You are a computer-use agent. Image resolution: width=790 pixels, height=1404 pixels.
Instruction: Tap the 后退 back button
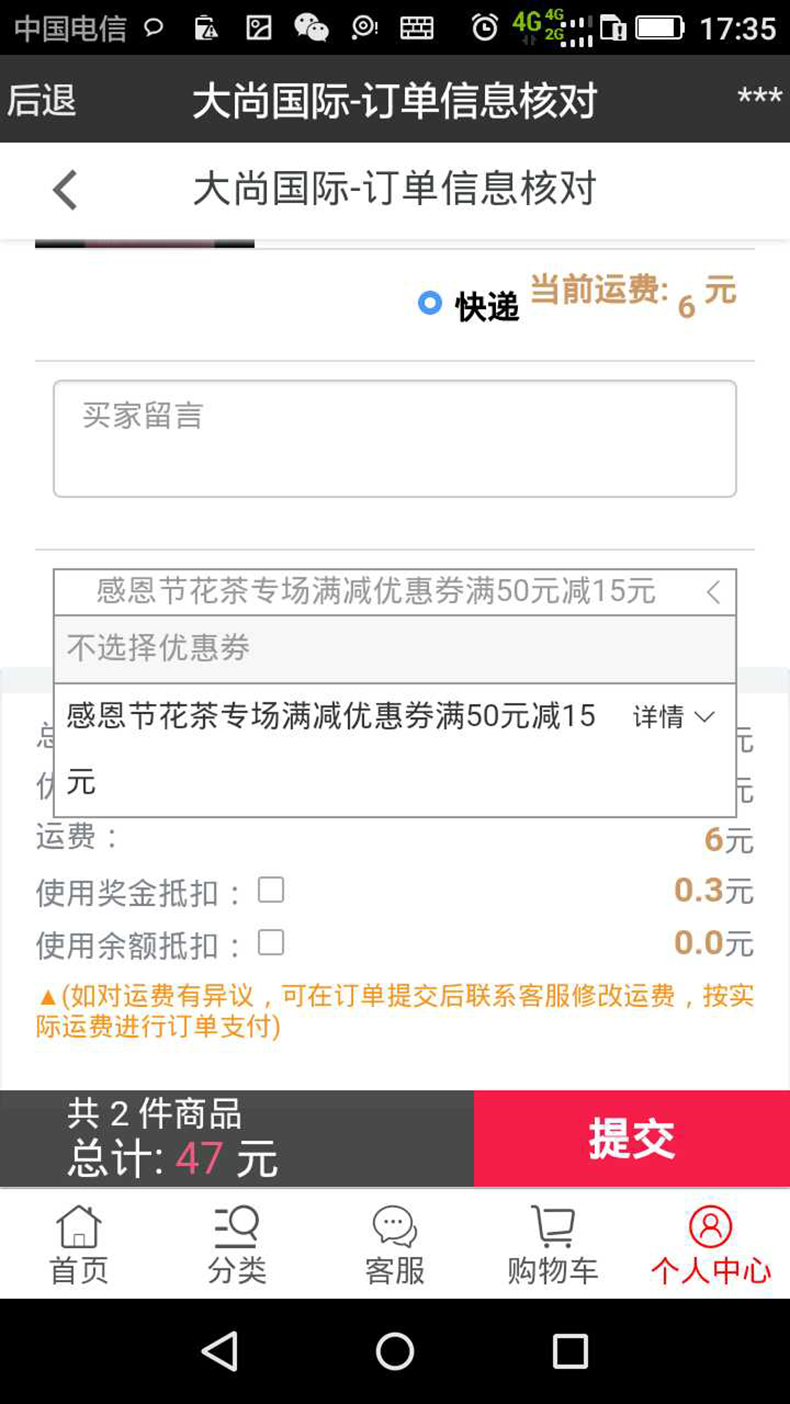point(42,101)
